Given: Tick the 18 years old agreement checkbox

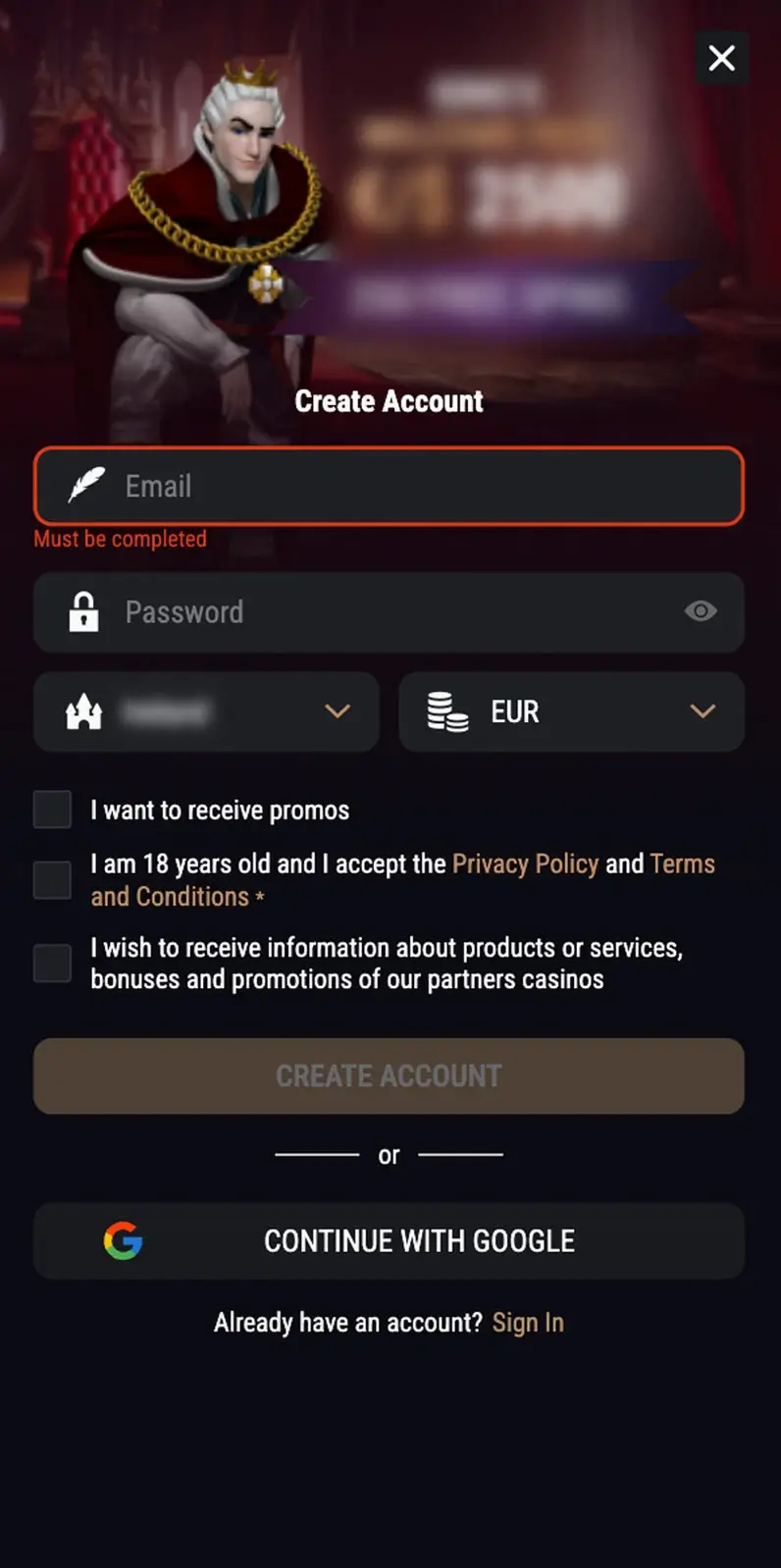Looking at the screenshot, I should point(52,880).
